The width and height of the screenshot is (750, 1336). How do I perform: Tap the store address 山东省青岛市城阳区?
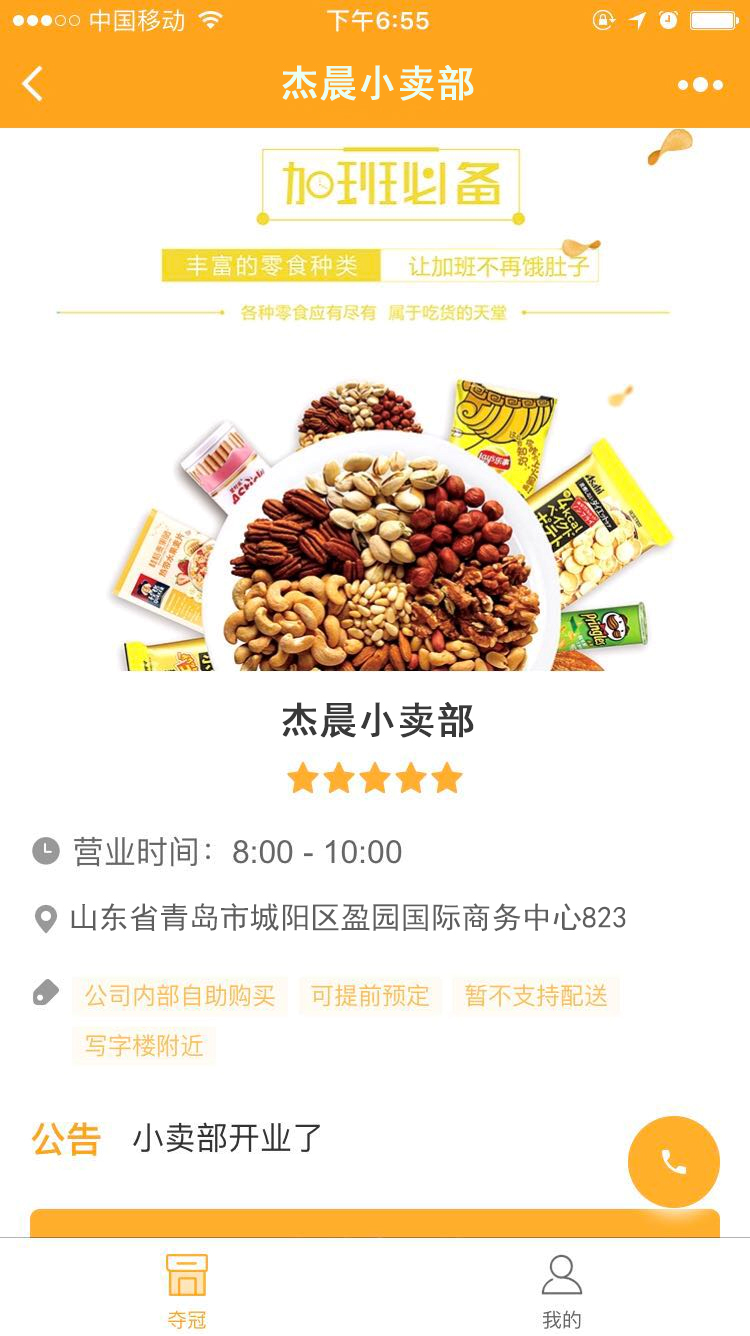(x=347, y=917)
